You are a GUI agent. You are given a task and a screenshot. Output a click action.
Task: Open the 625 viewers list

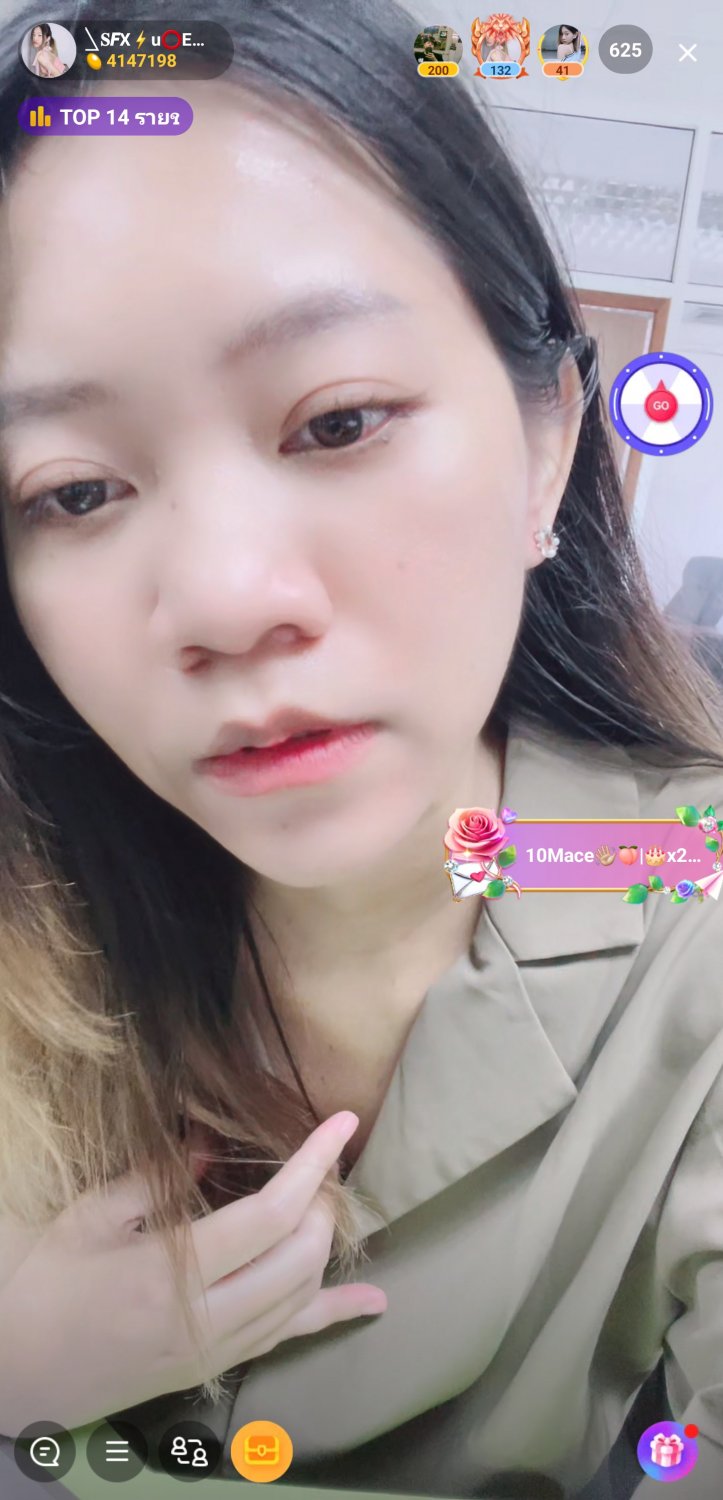tap(625, 49)
